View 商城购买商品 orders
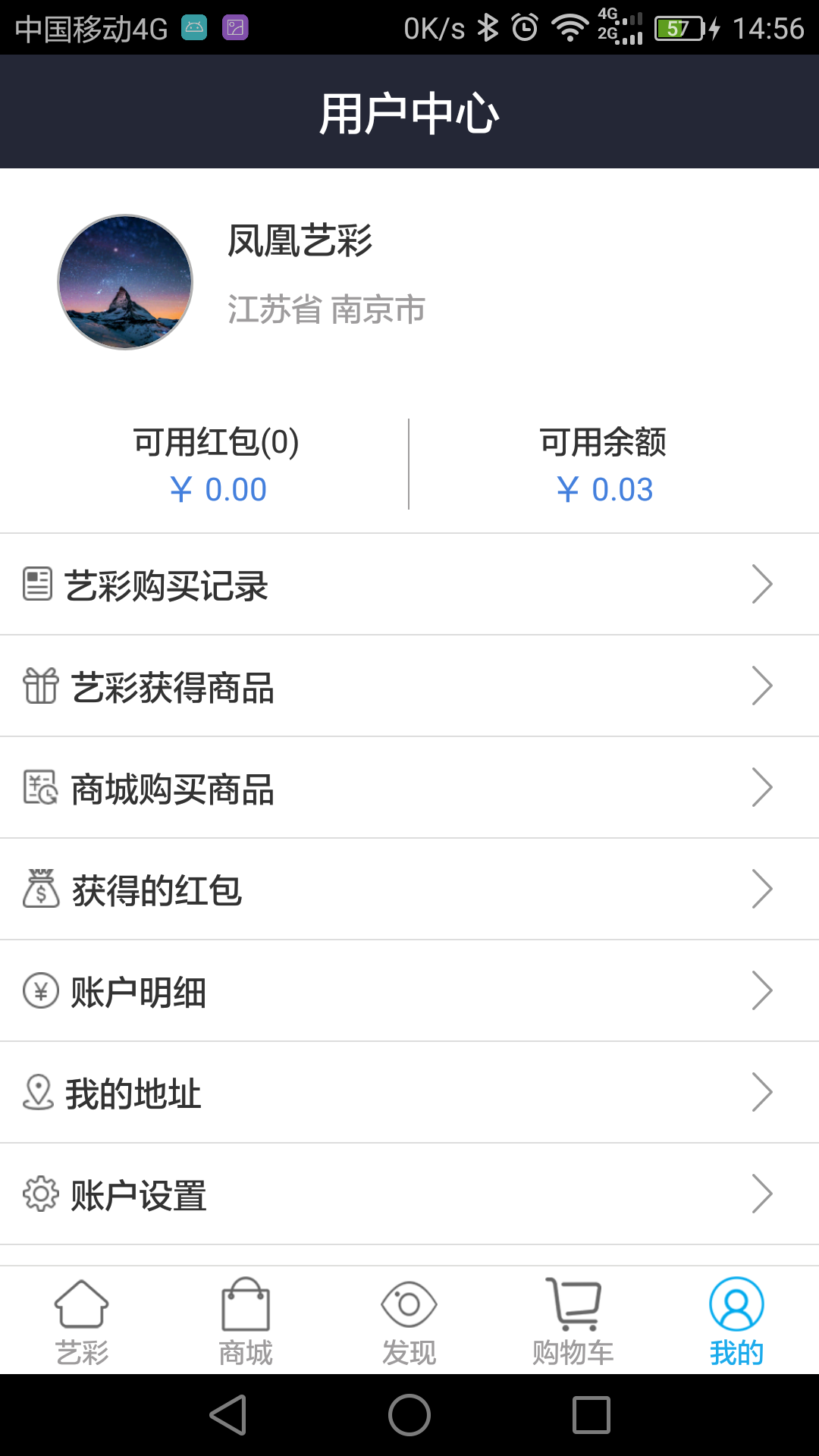This screenshot has width=819, height=1456. click(x=409, y=788)
